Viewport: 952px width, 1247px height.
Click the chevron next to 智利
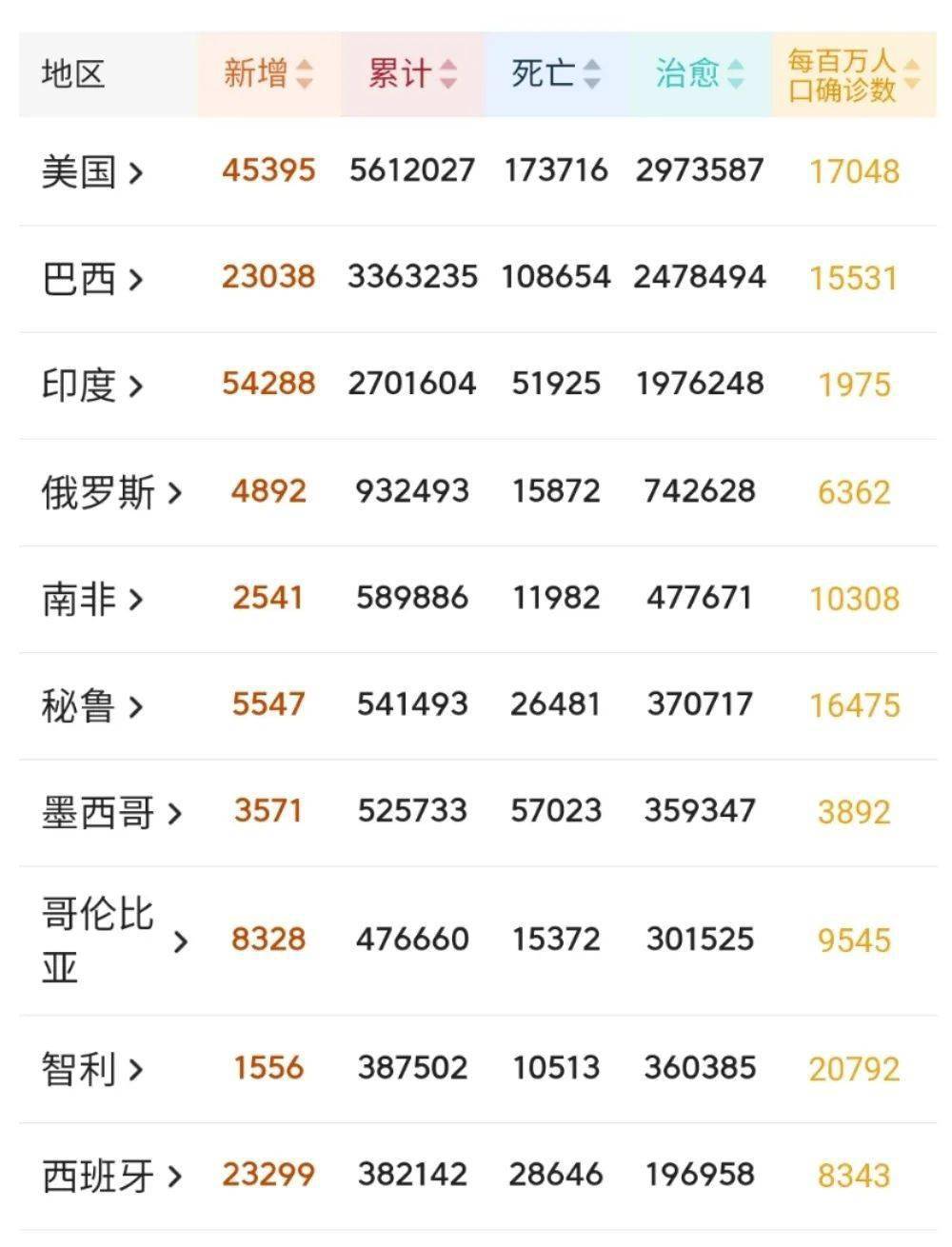point(137,1067)
